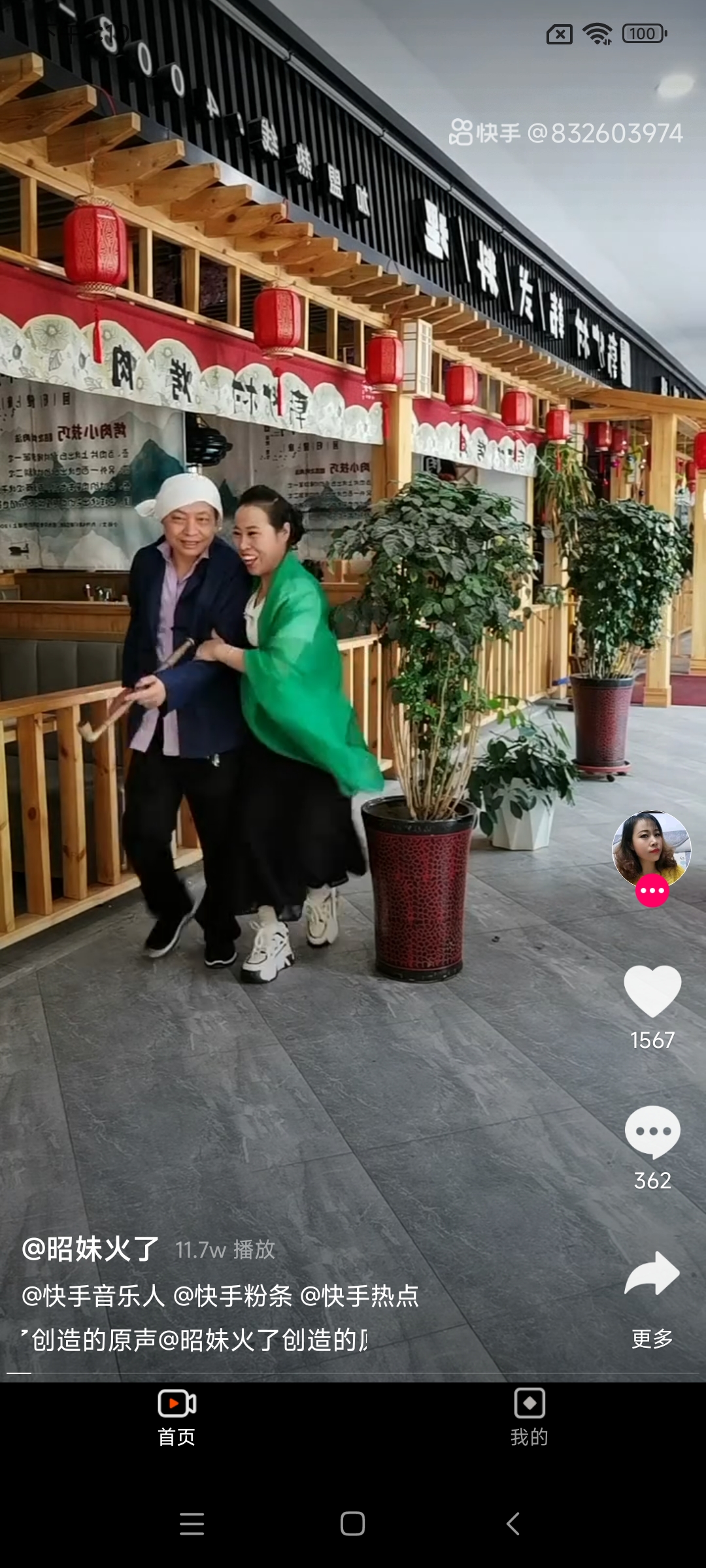Open the comments with 362 replies

[x=652, y=1132]
